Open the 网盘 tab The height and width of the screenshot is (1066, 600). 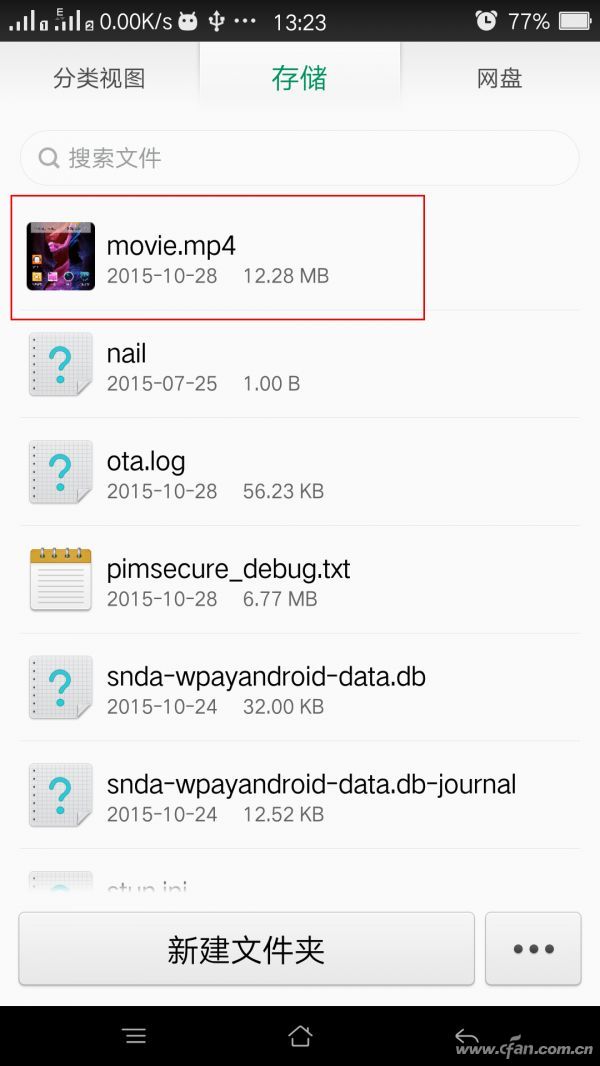(499, 79)
